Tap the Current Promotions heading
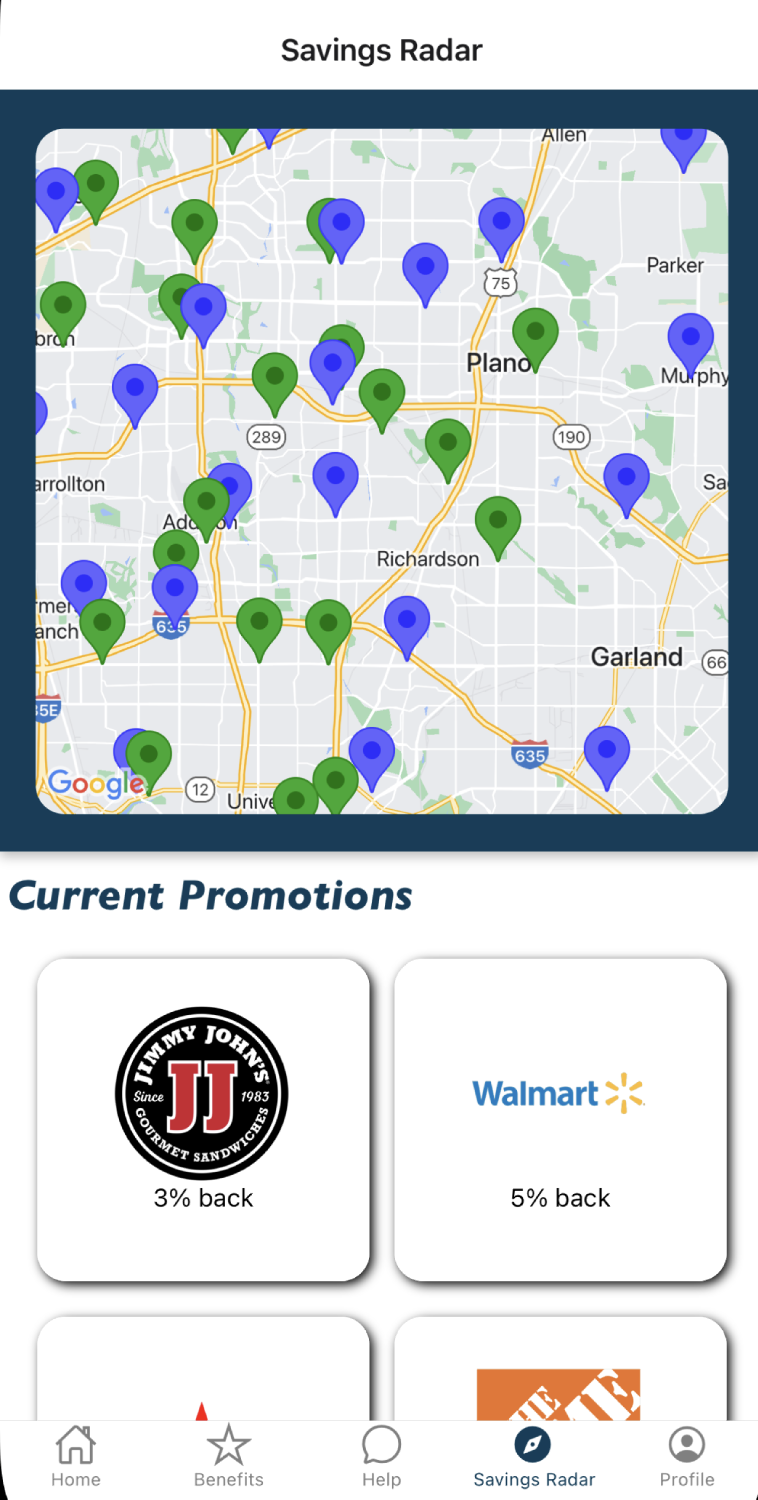758x1500 pixels. click(212, 895)
